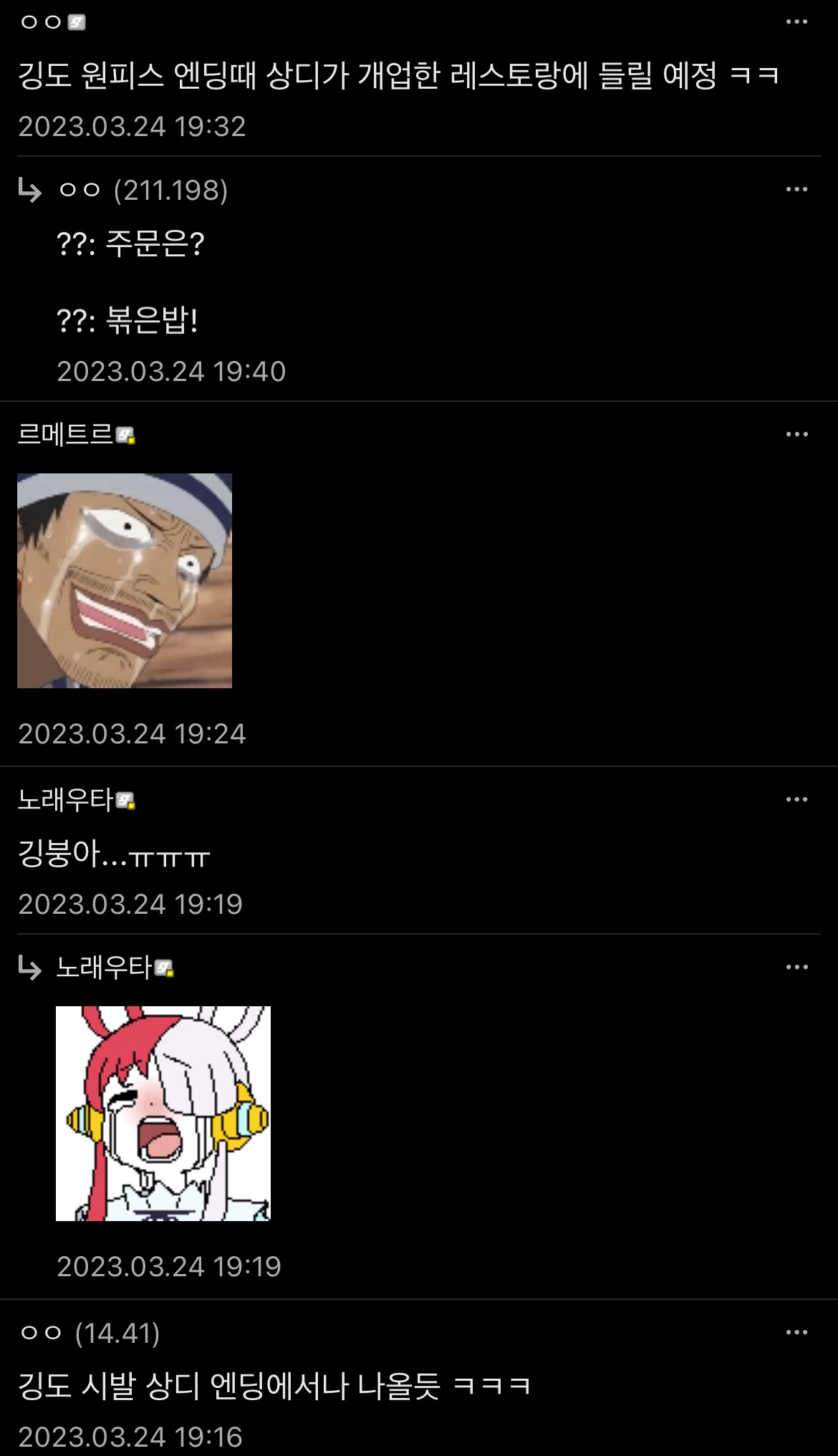Click the reply arrow beside ㅇㅇ (211.198)

[x=29, y=189]
